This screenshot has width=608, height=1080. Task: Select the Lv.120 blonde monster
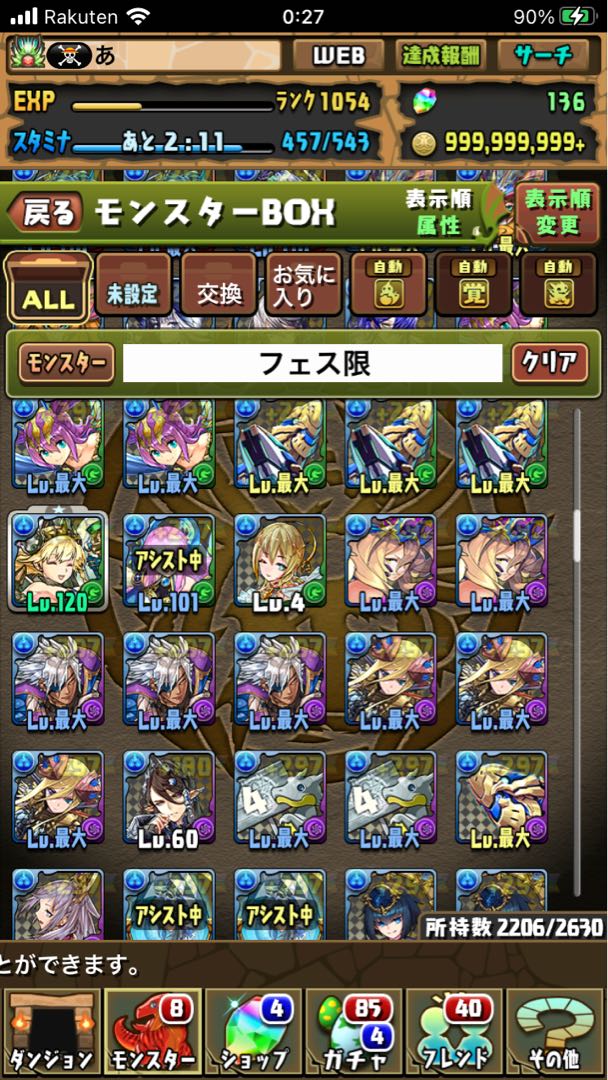click(x=58, y=562)
